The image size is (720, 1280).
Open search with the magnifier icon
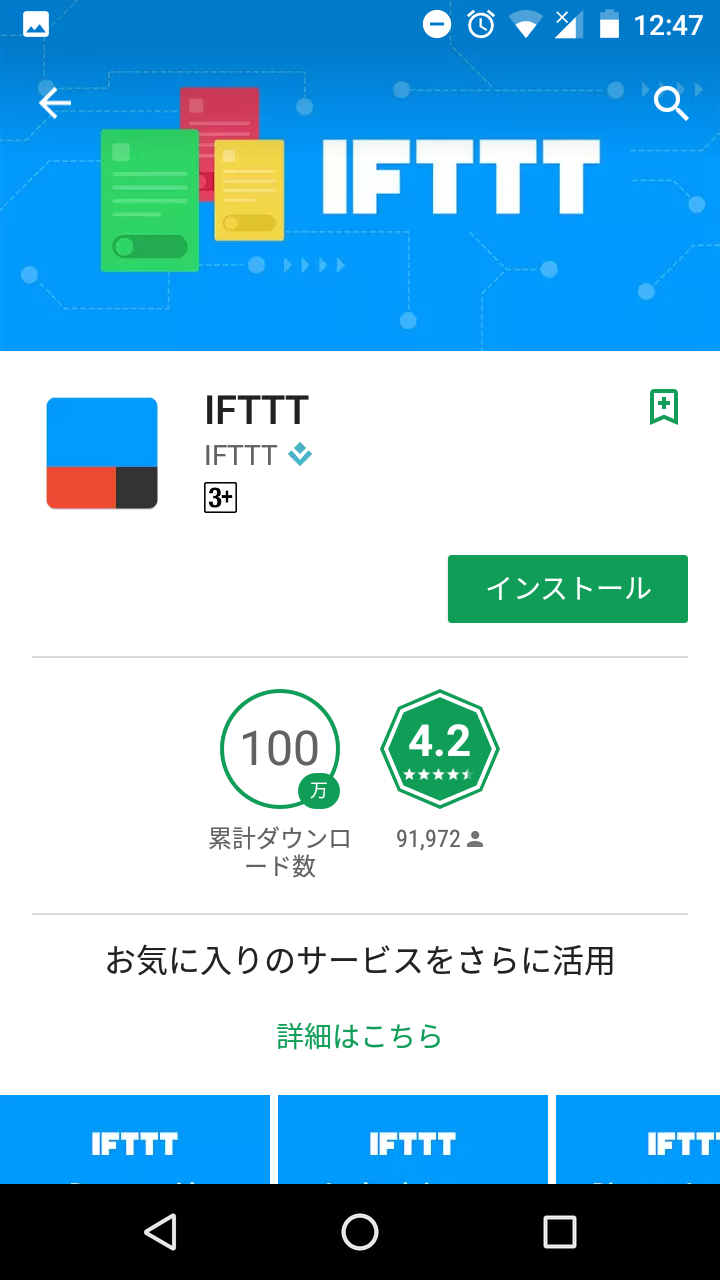coord(670,103)
